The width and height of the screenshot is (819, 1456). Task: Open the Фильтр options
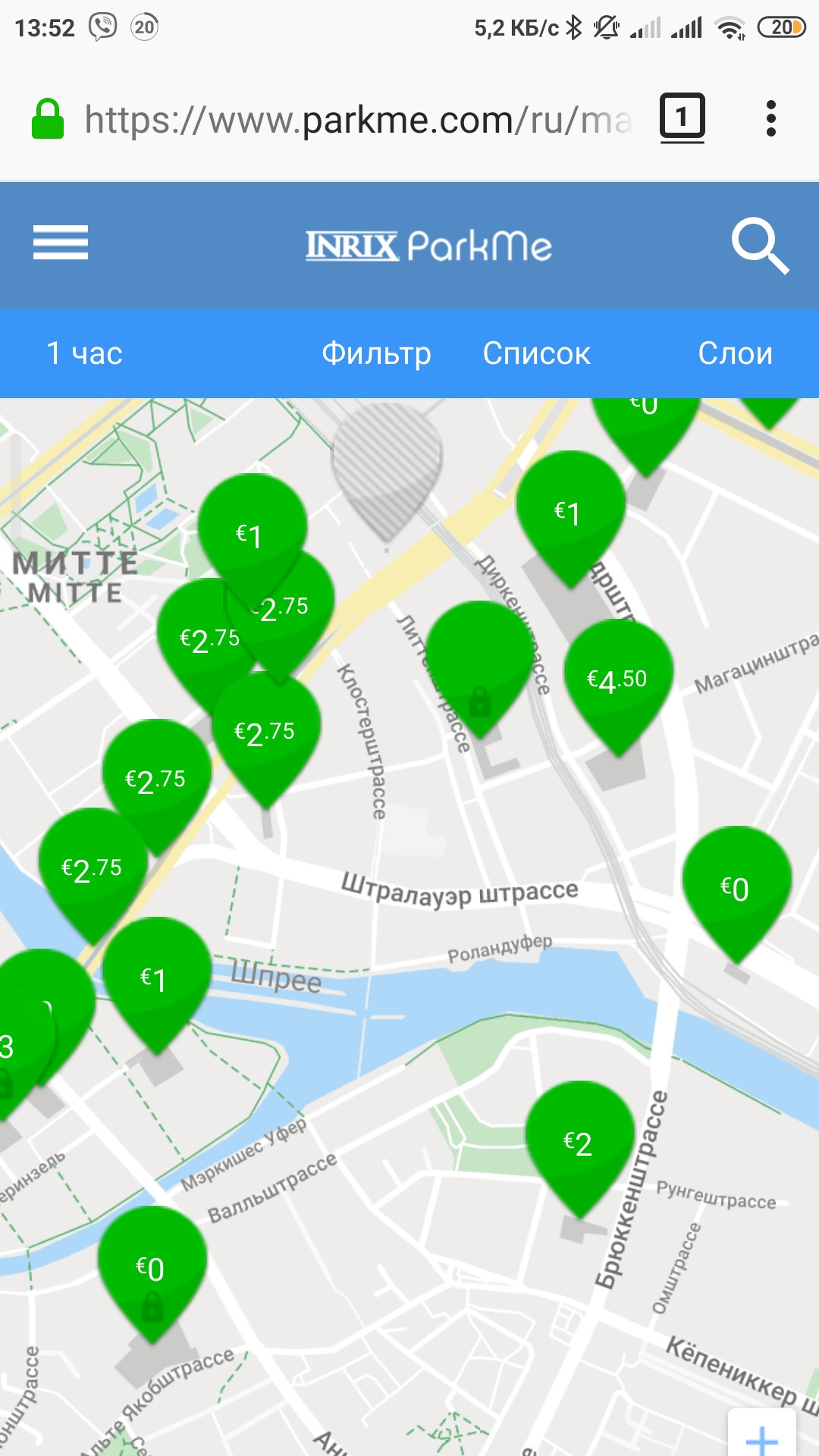376,353
